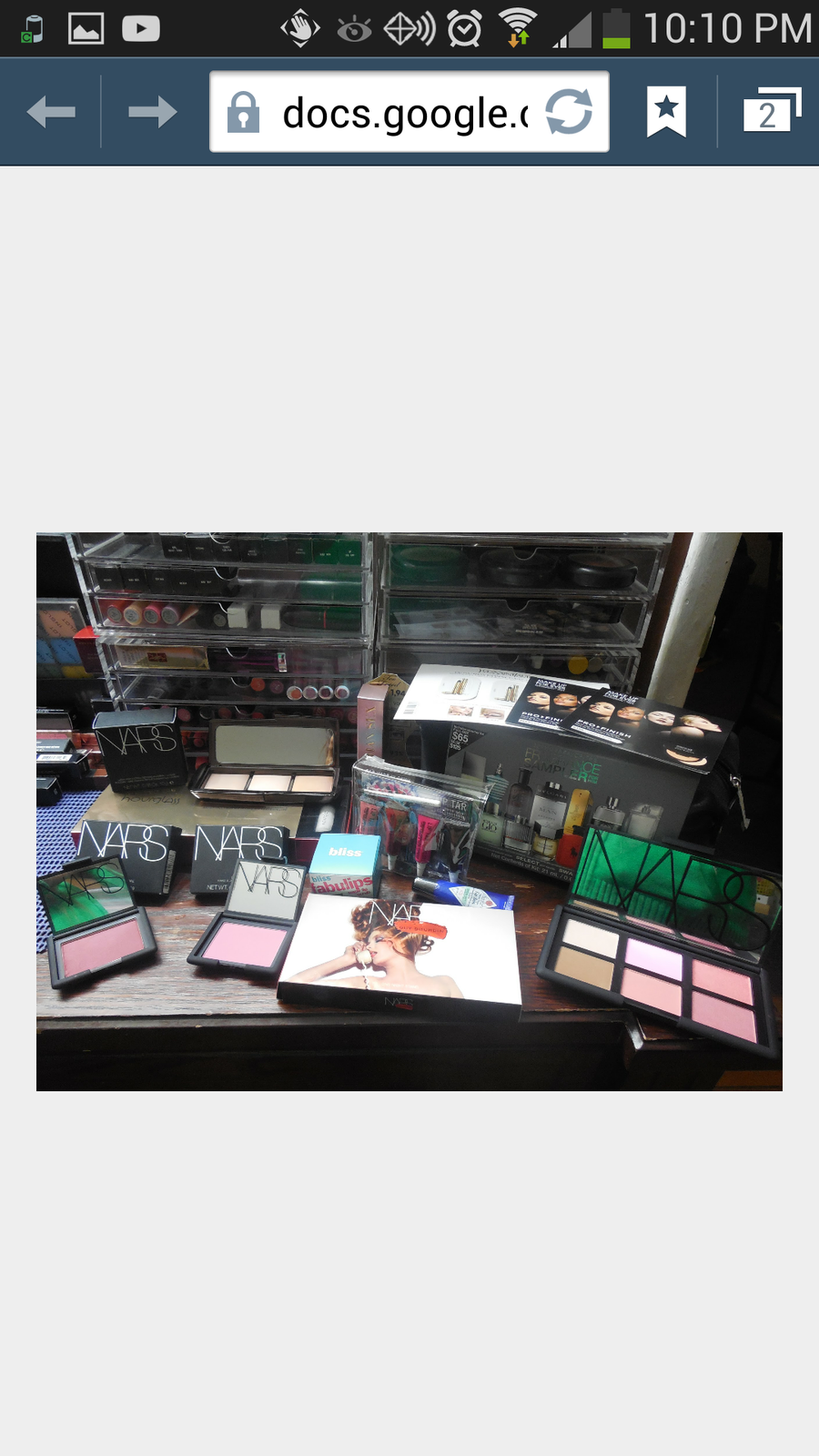Reload the current page

point(570,112)
